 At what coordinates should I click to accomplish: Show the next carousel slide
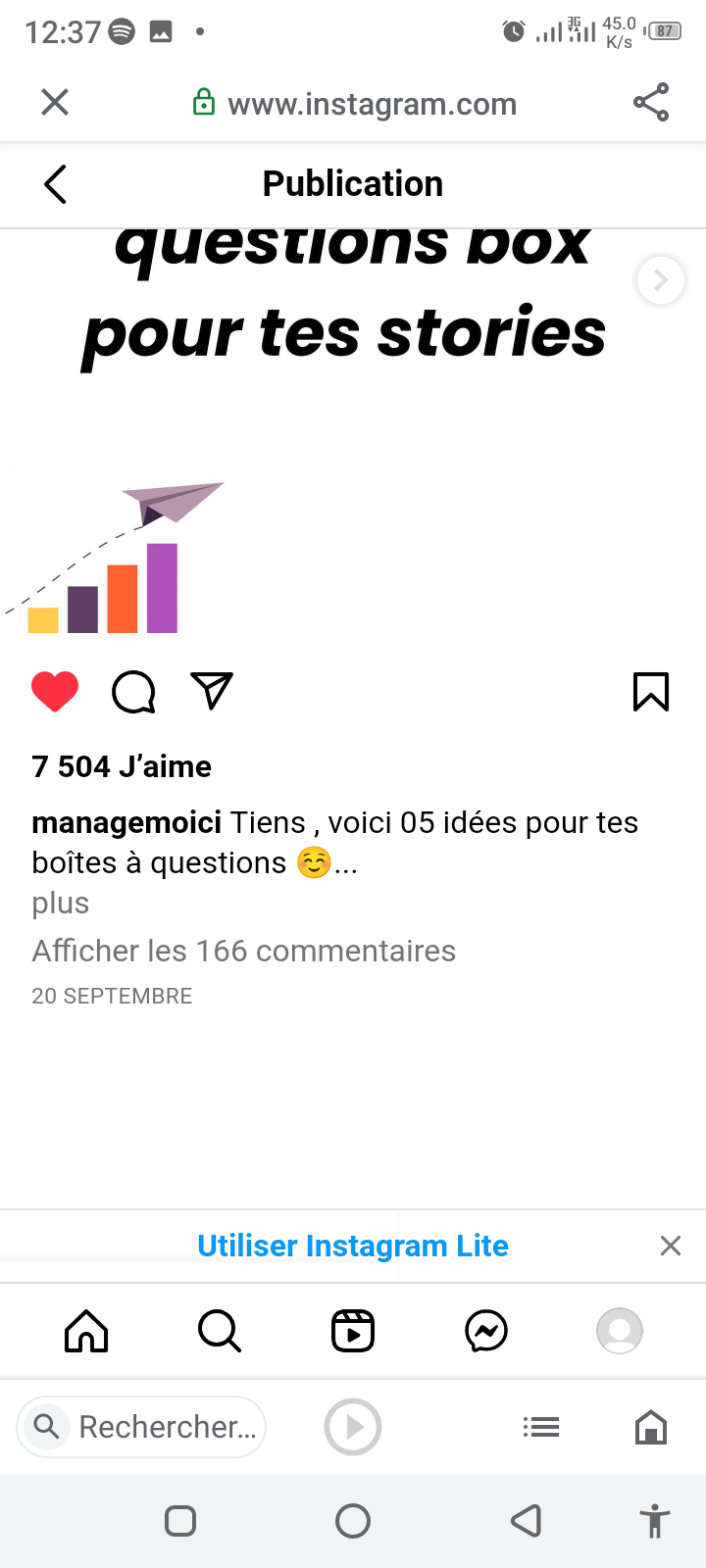(x=660, y=280)
